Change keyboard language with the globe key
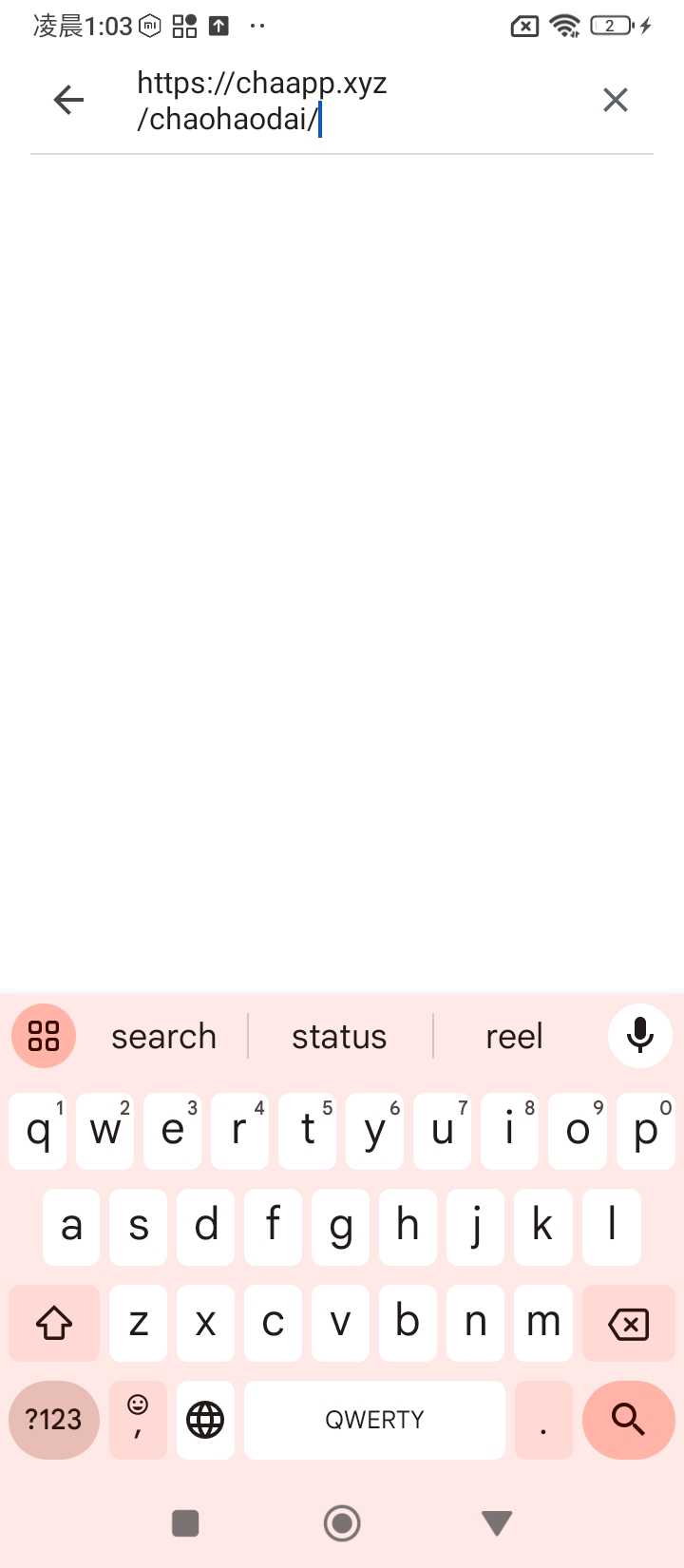Viewport: 684px width, 1568px height. tap(205, 1420)
